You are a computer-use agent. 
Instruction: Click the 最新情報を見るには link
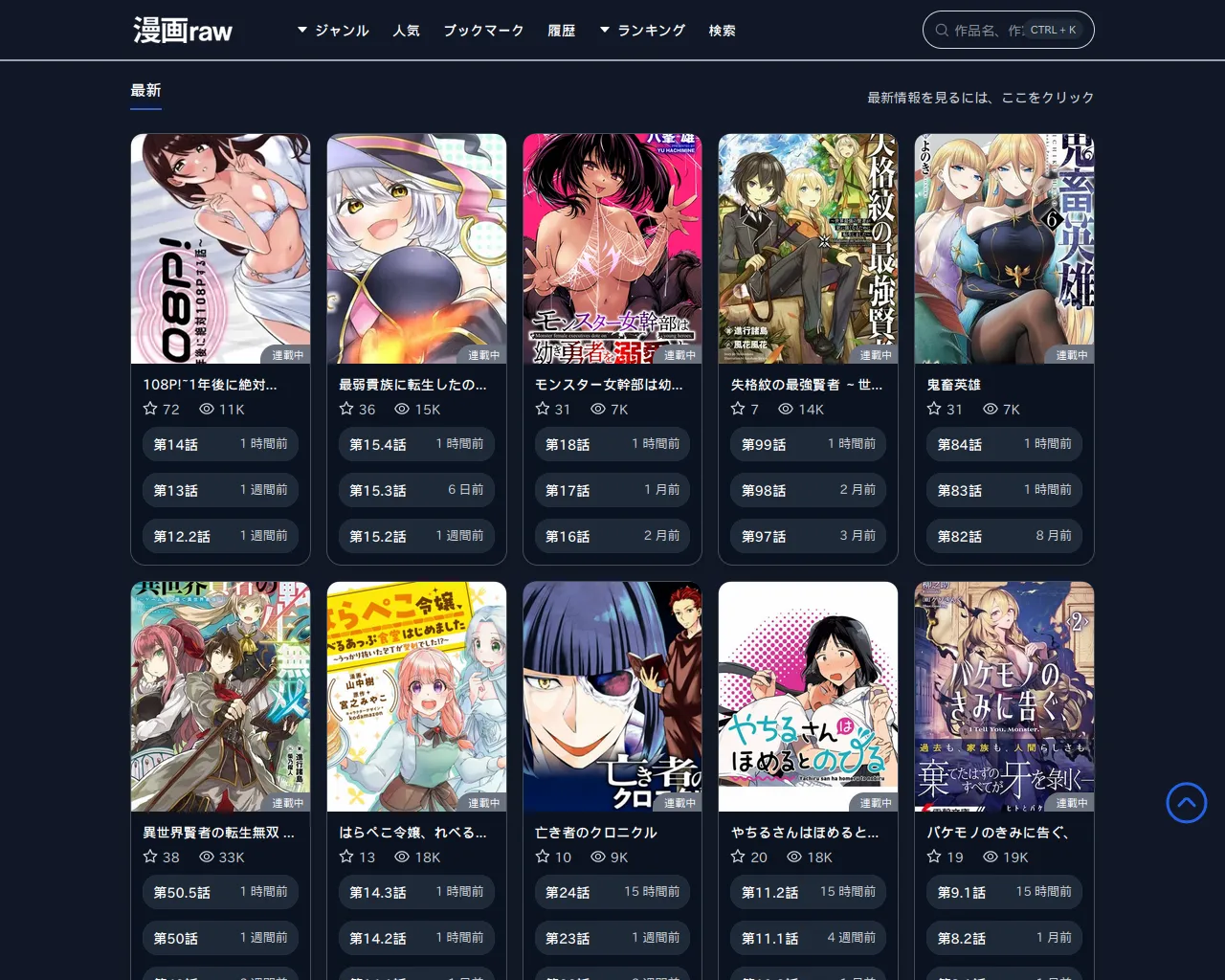980,98
